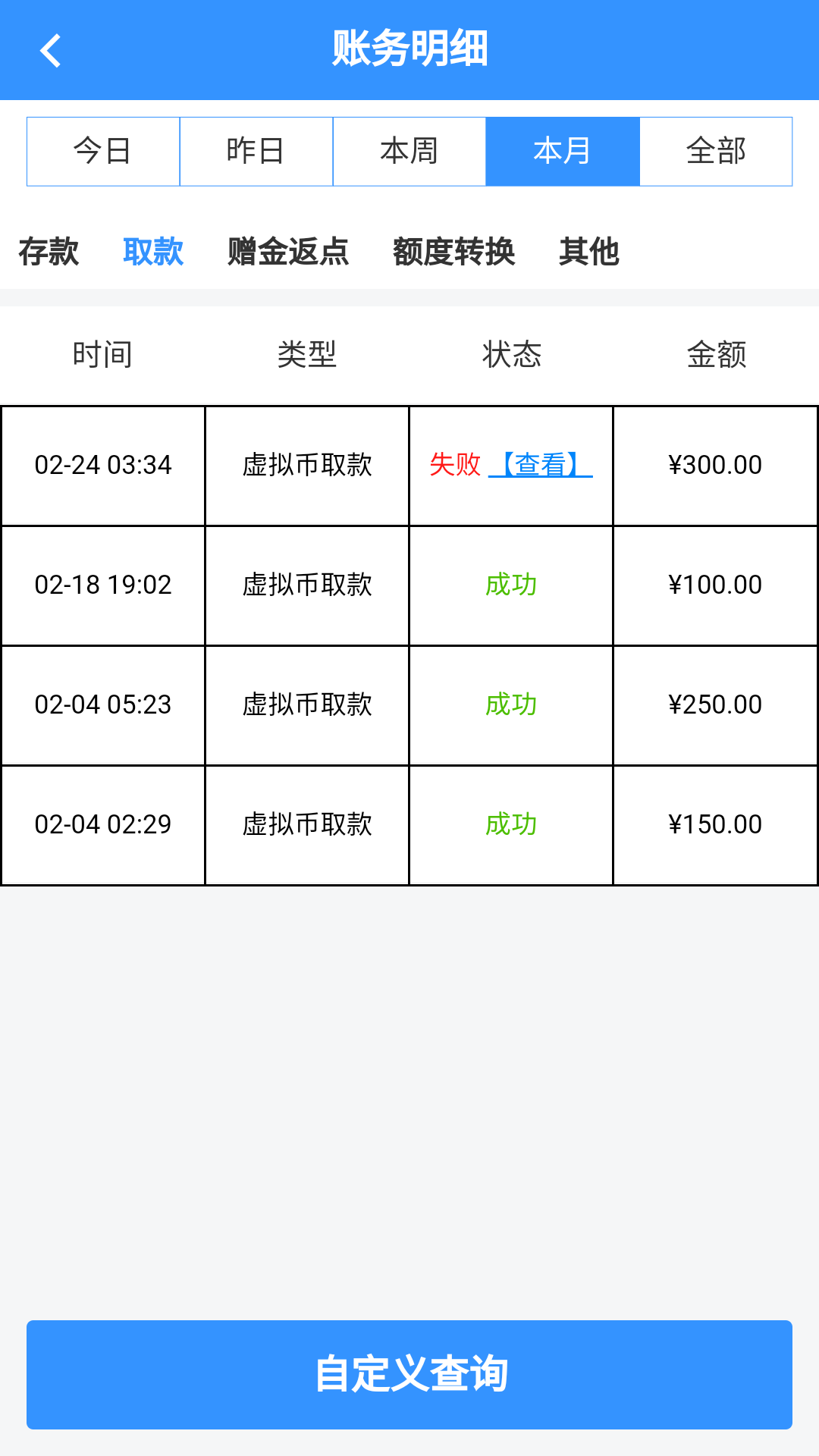Image resolution: width=819 pixels, height=1456 pixels.
Task: Show records for 本周
Action: 409,151
